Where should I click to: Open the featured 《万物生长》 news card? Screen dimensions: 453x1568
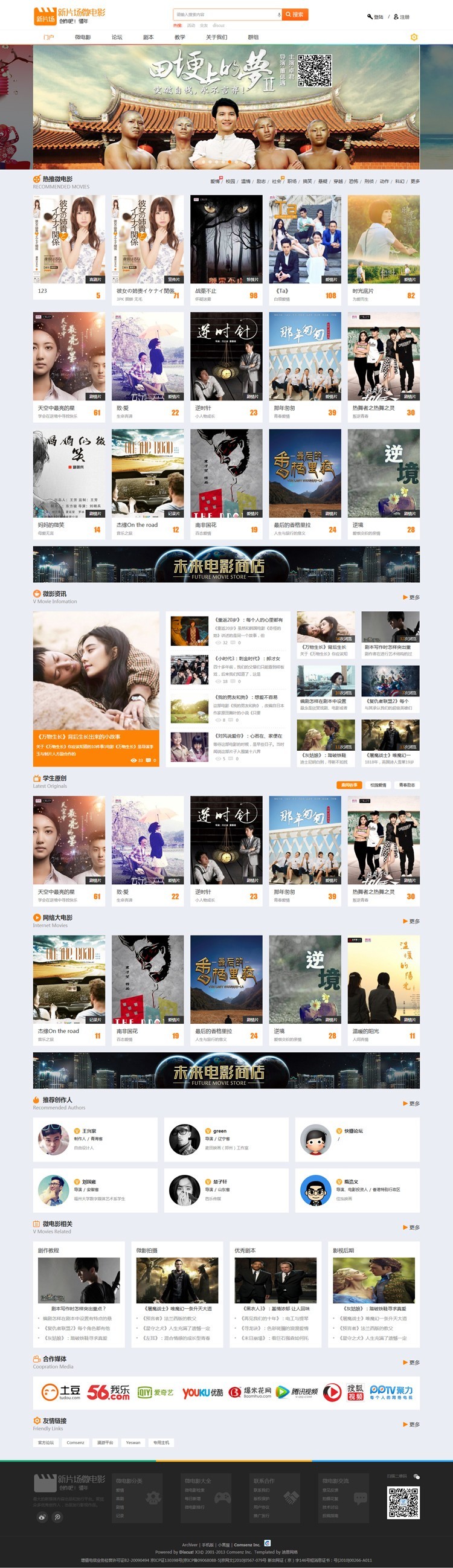[x=96, y=688]
